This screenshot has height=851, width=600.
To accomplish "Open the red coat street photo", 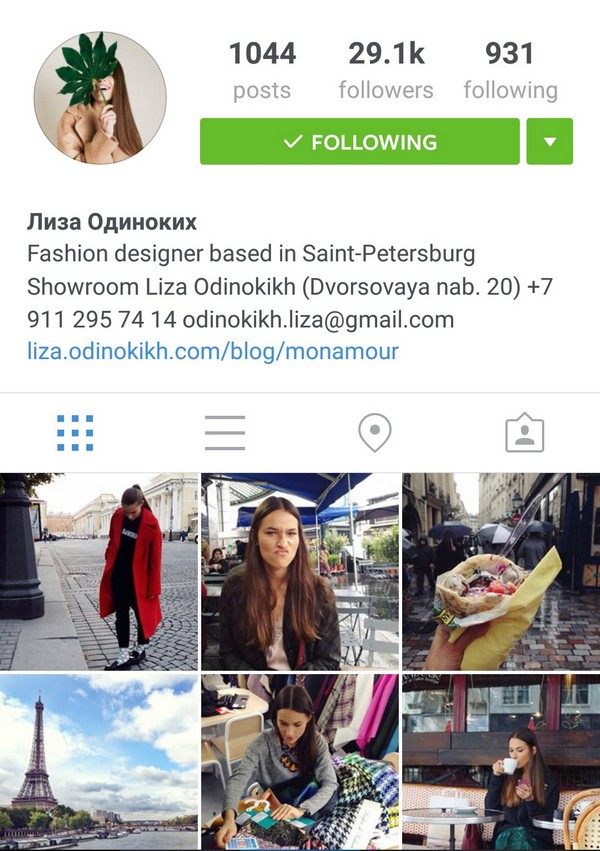I will (99, 571).
